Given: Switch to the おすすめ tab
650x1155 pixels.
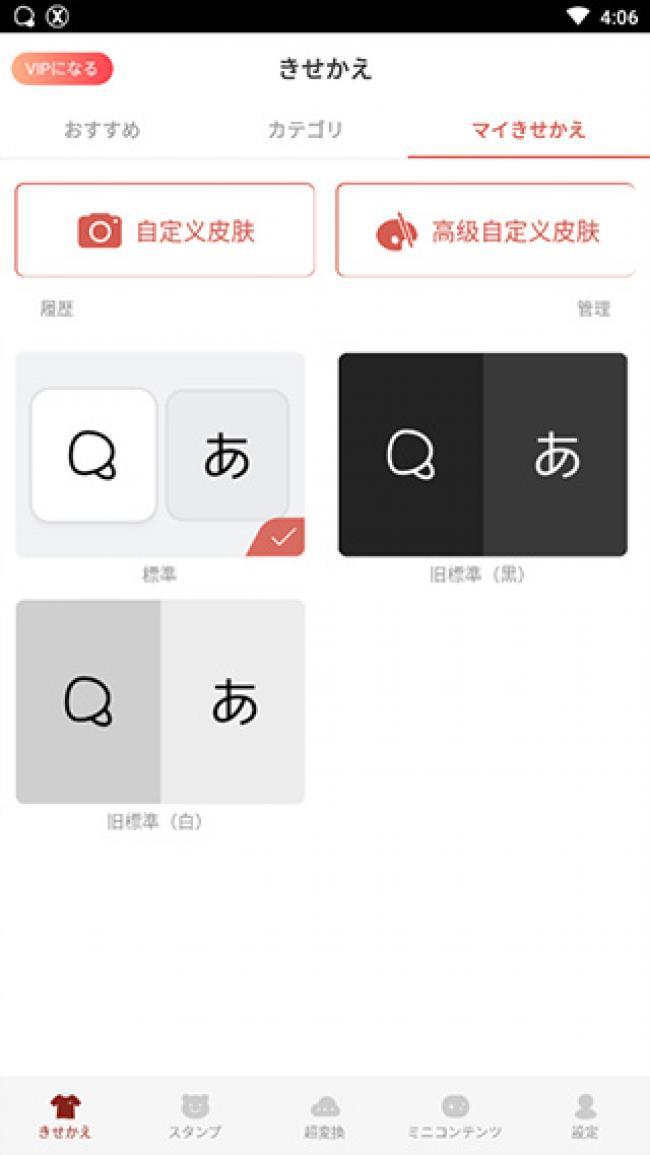Looking at the screenshot, I should click(x=102, y=130).
